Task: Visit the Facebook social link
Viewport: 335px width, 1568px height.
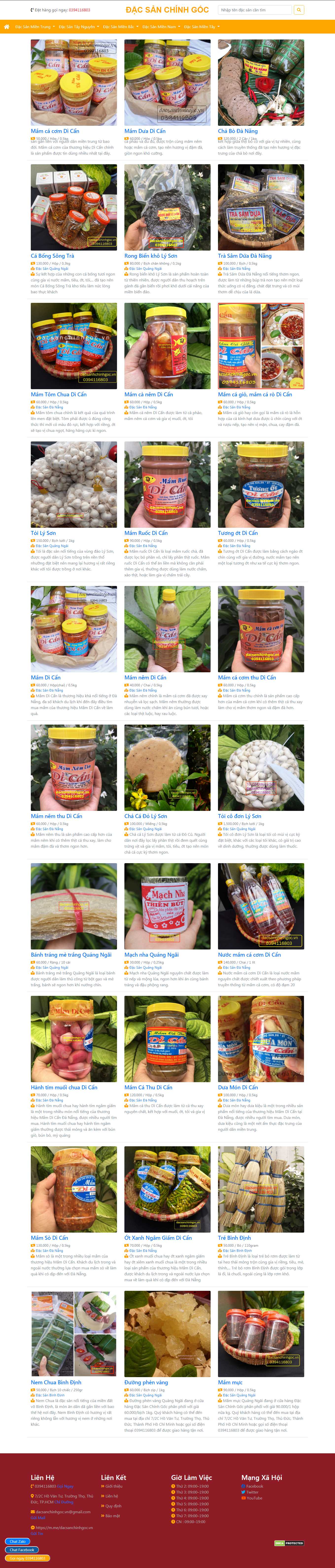Action: click(x=254, y=1486)
